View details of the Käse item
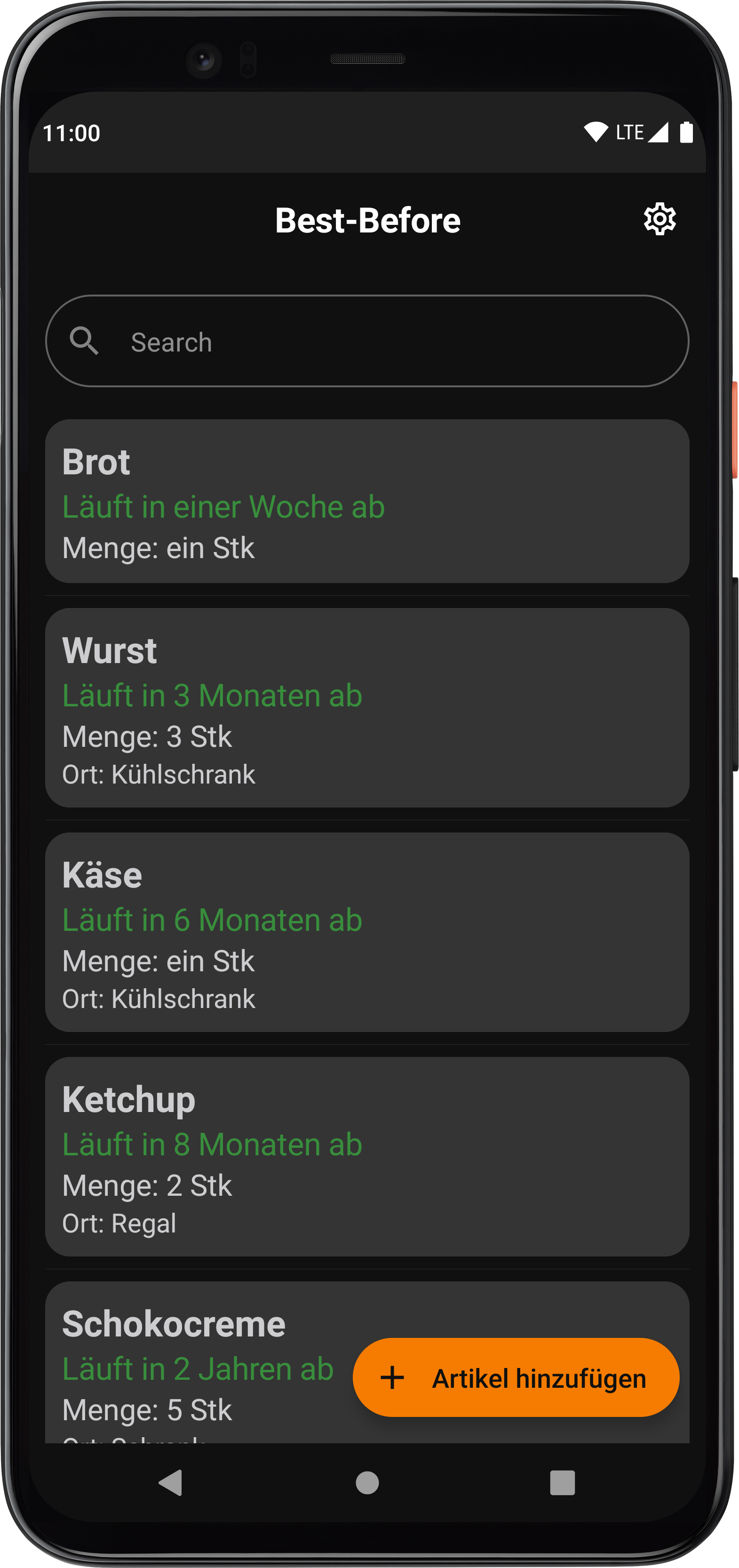 pos(367,932)
